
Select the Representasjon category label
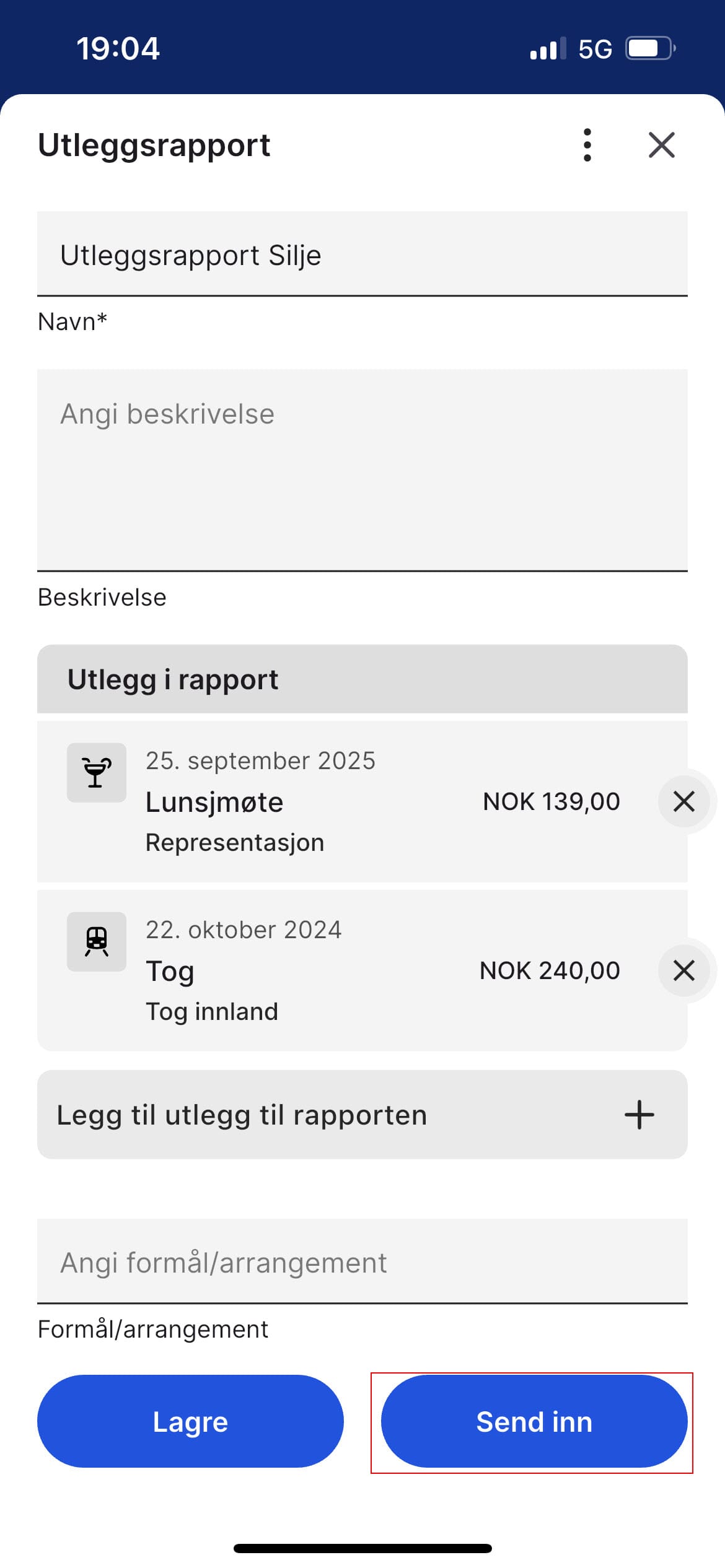(x=234, y=842)
